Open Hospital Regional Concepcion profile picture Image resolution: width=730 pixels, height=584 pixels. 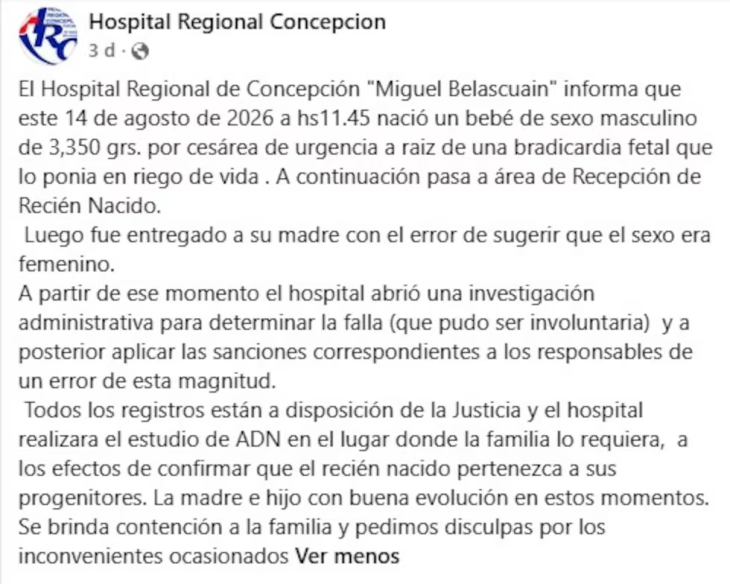click(x=47, y=35)
